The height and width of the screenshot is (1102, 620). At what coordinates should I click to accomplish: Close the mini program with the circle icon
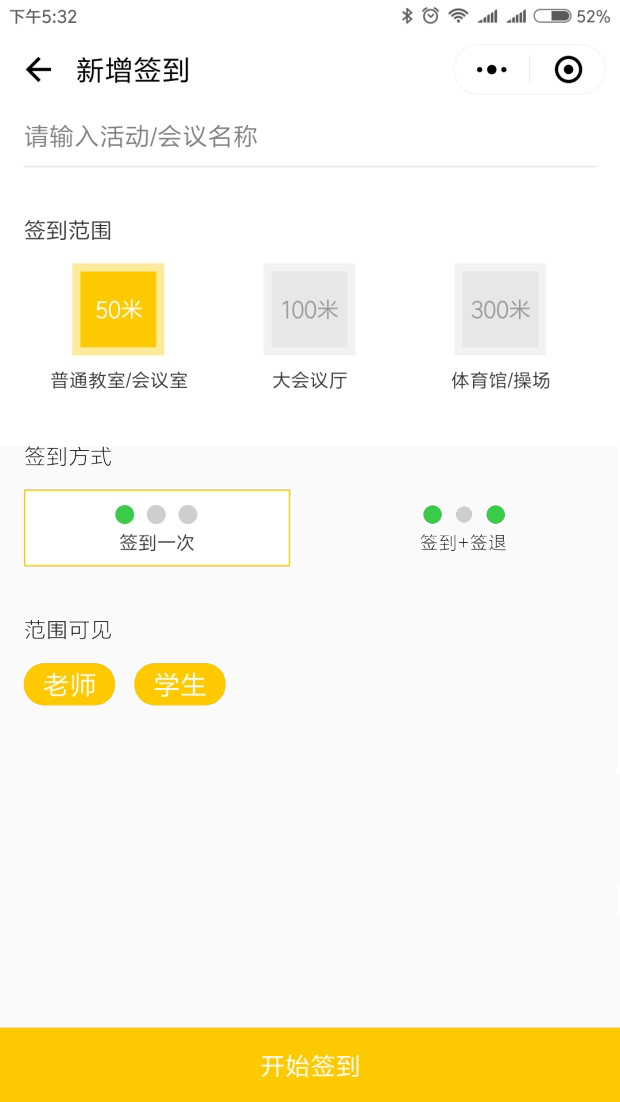point(568,70)
